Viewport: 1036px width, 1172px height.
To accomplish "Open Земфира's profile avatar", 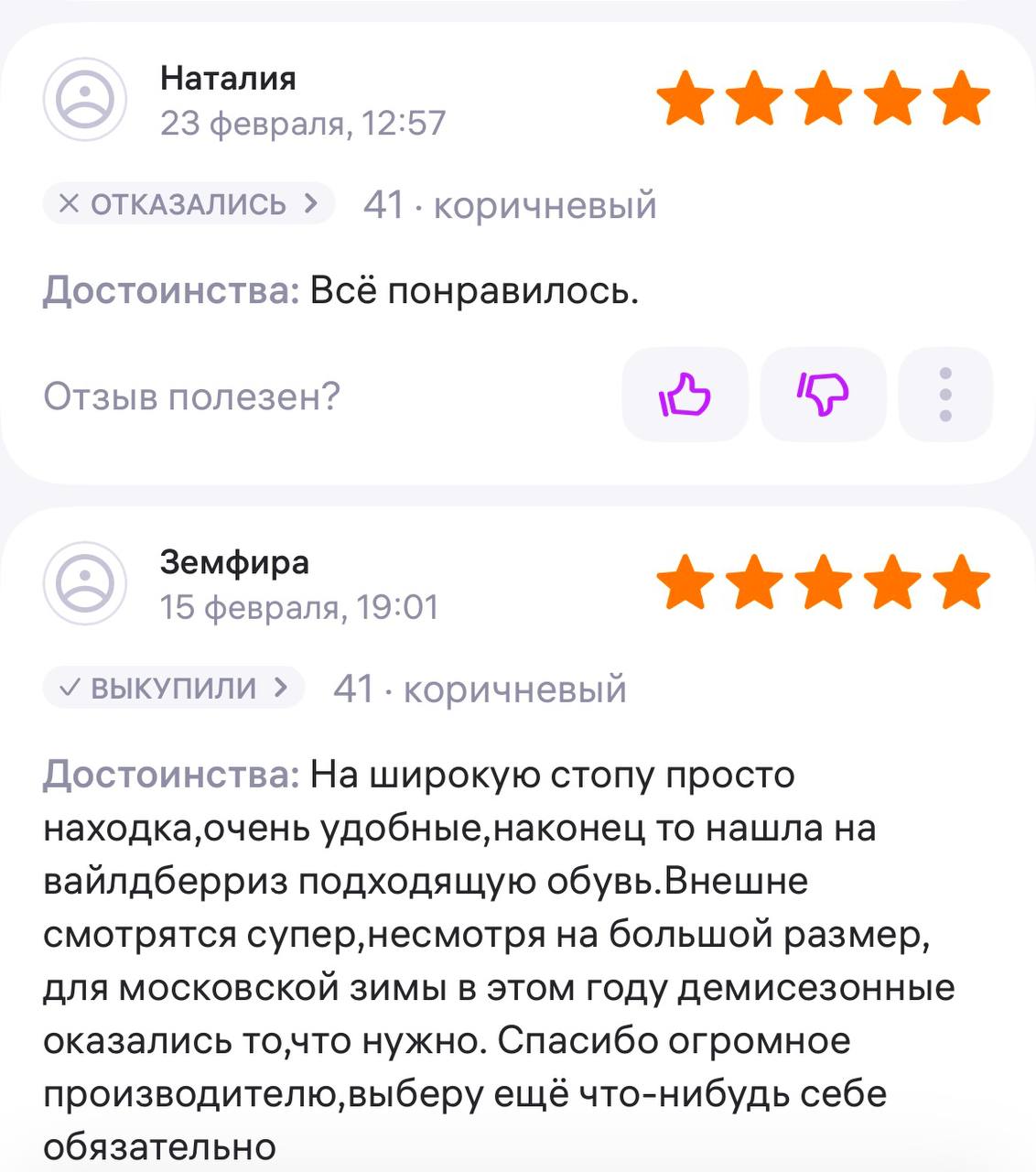I will coord(85,583).
